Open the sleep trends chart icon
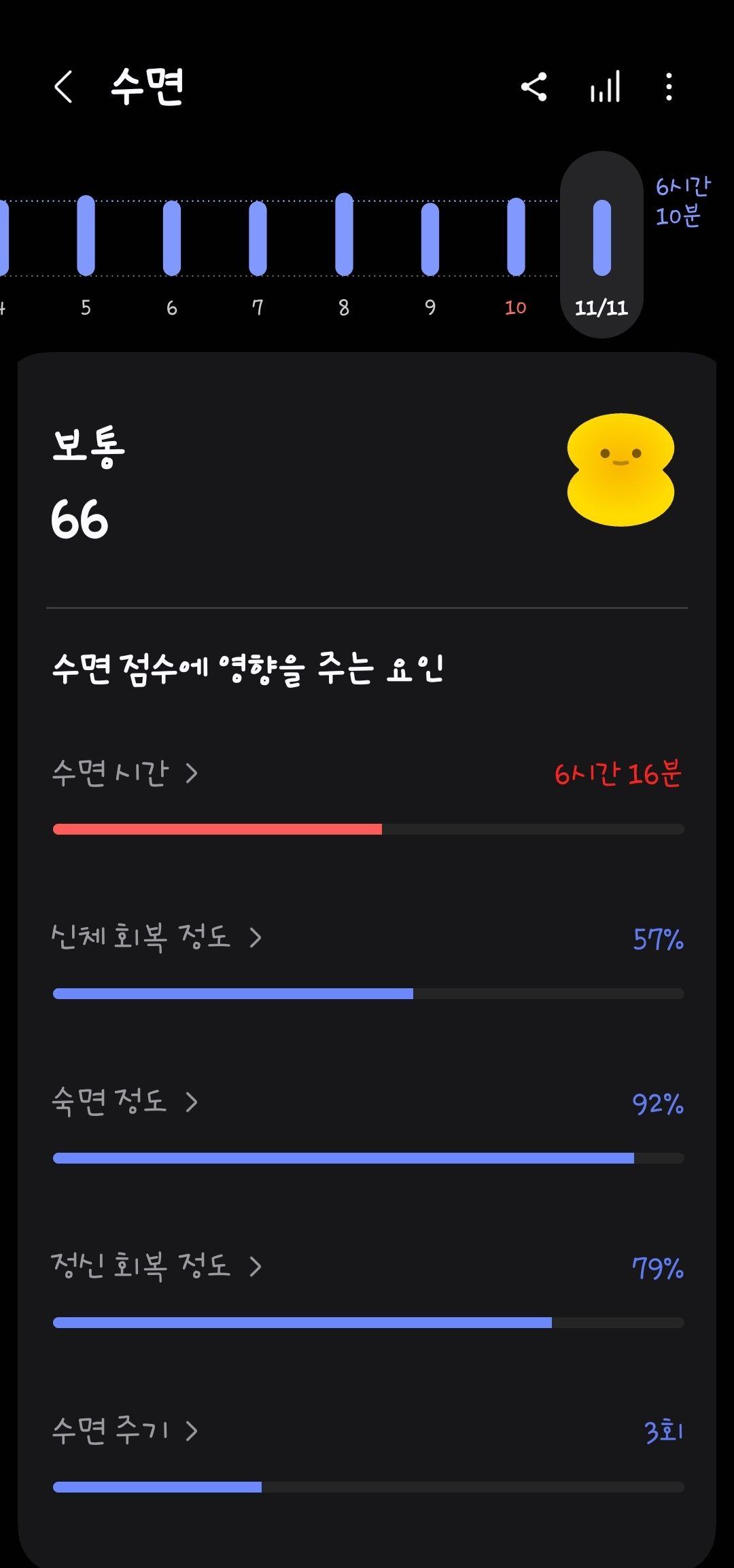 [x=605, y=87]
